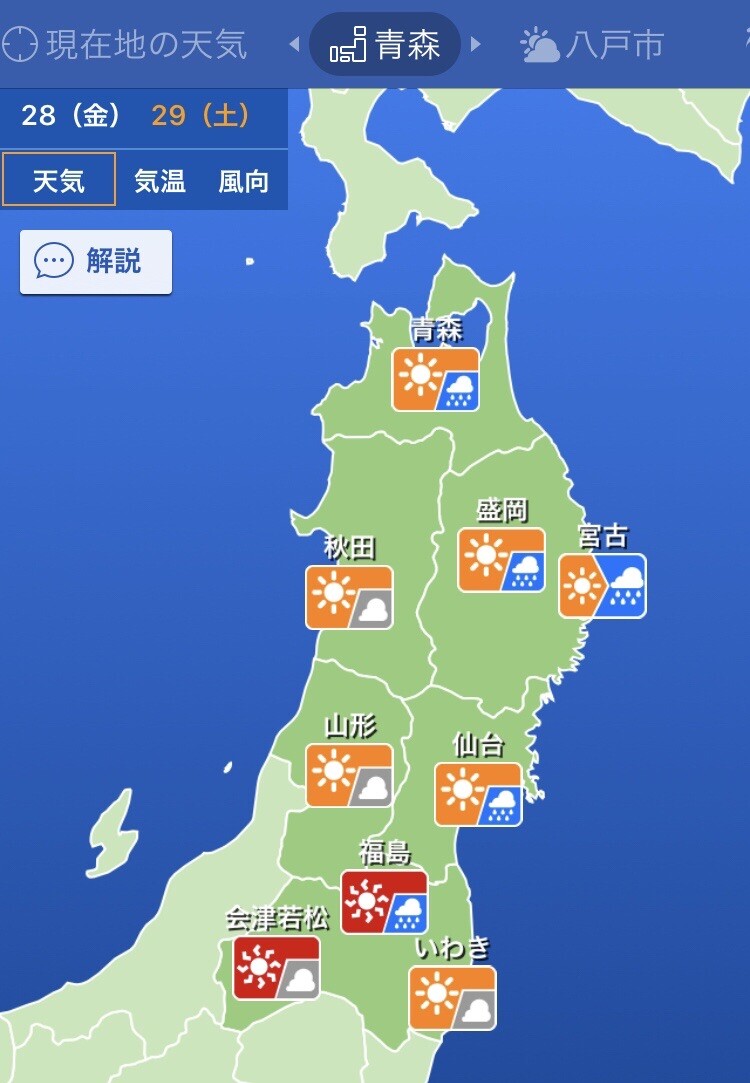This screenshot has height=1083, width=750.
Task: Switch to the 八戸市 tab
Action: pyautogui.click(x=593, y=45)
